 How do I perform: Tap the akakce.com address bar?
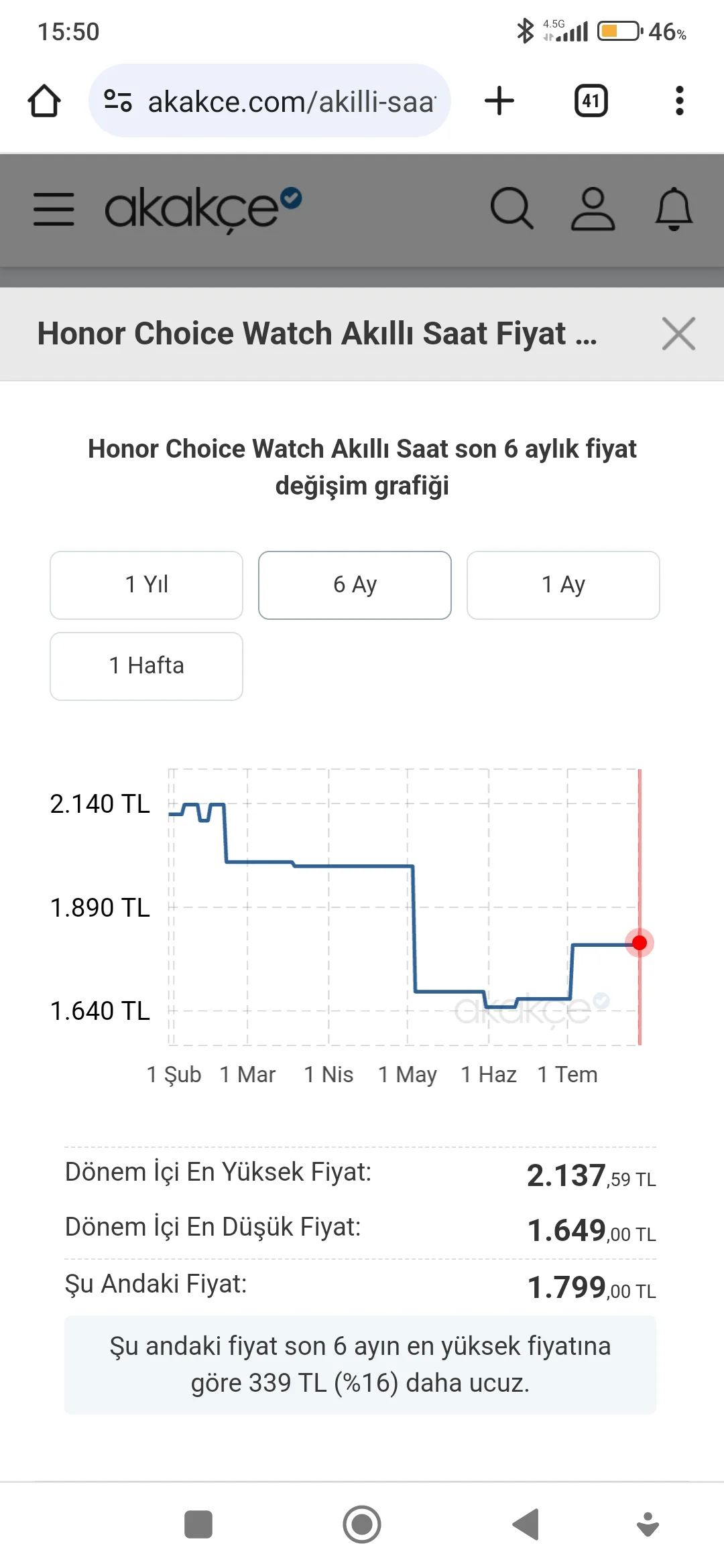tap(269, 101)
